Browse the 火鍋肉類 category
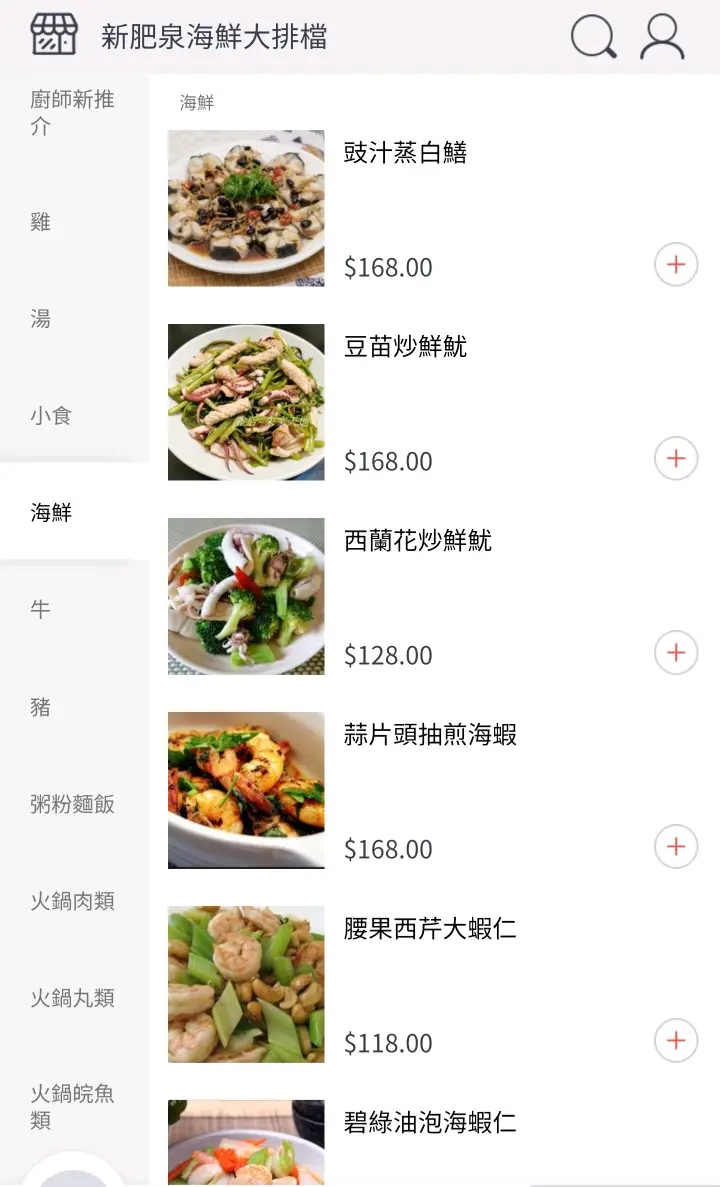The width and height of the screenshot is (720, 1187). [x=72, y=901]
